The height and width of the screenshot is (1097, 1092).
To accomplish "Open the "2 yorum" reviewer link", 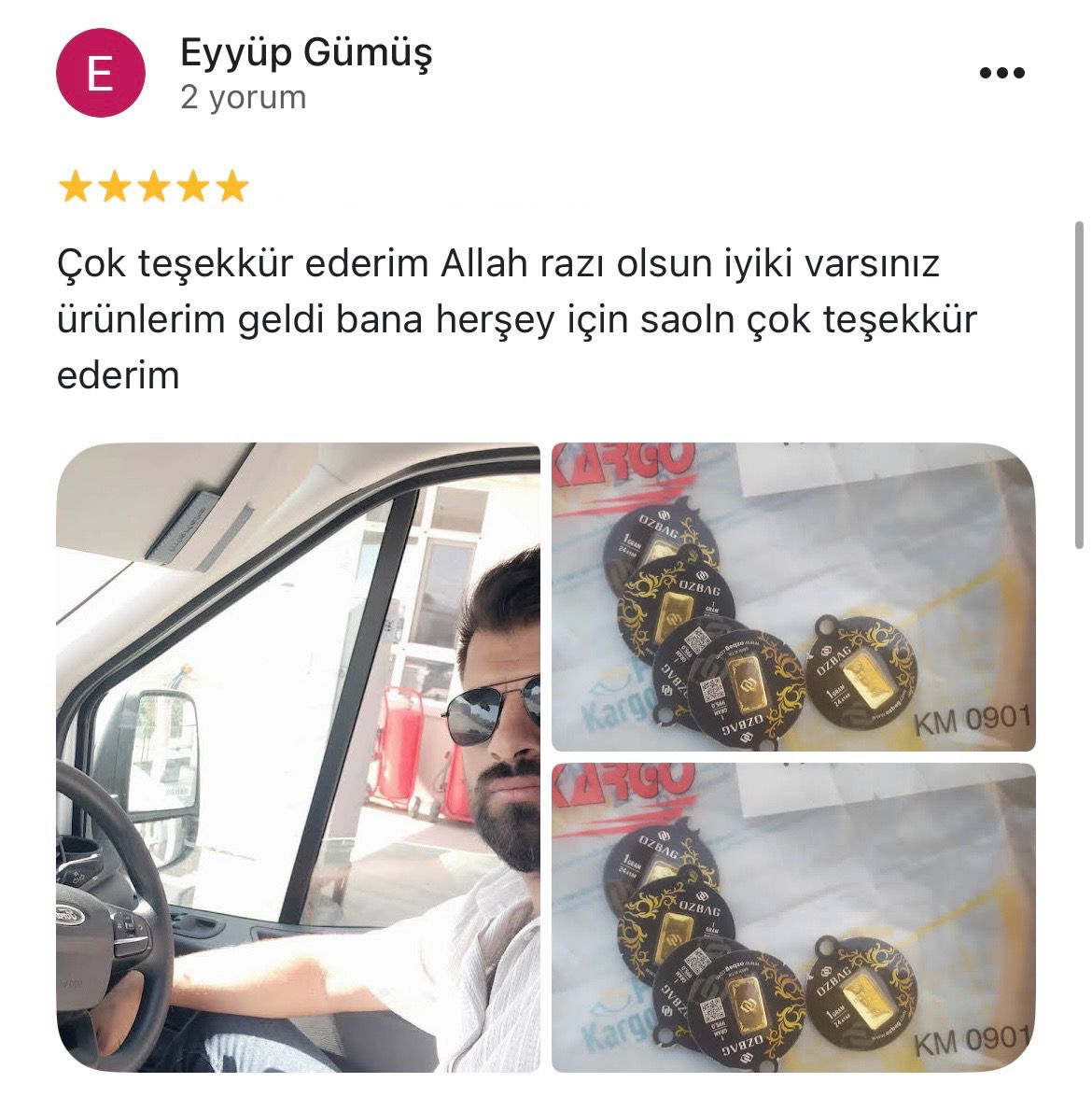I will pos(242,96).
